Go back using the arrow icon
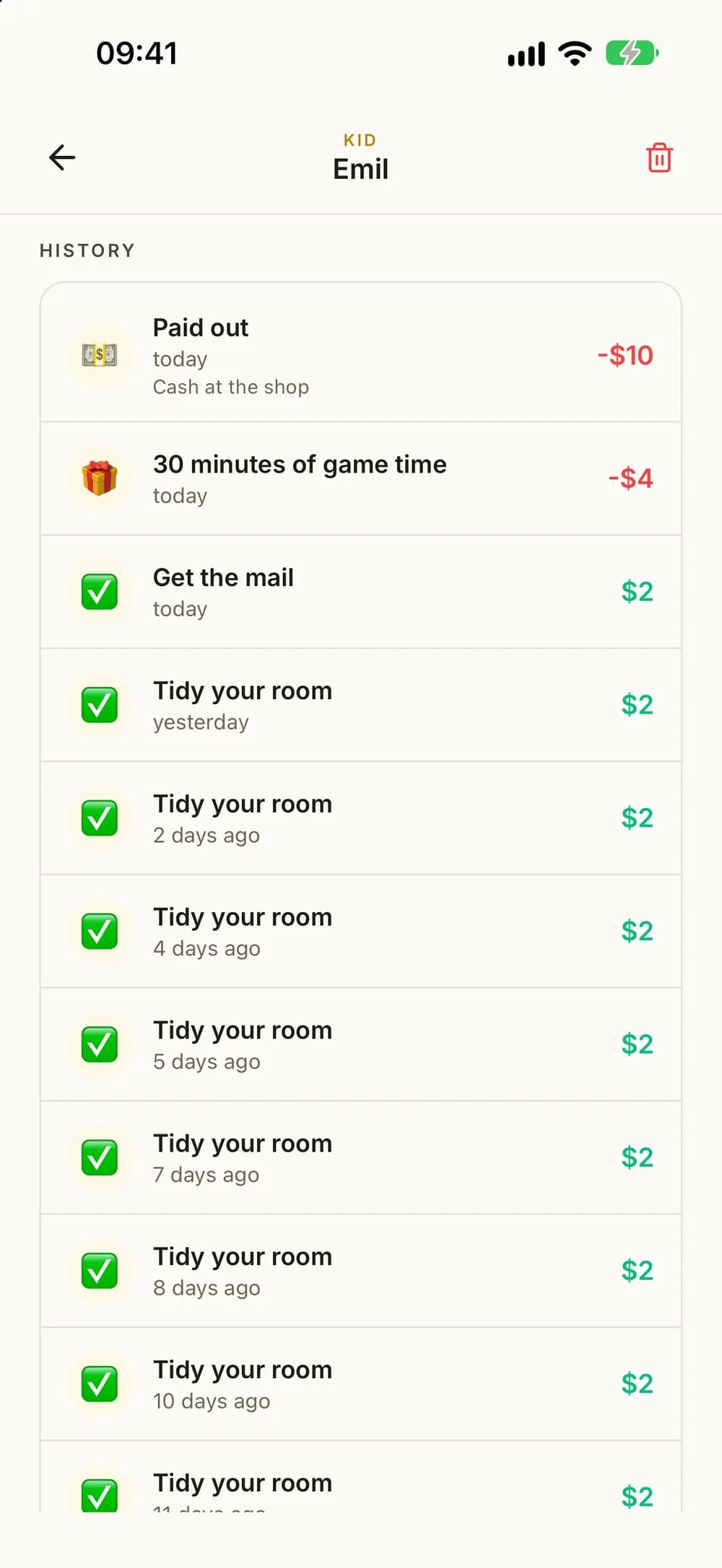 [62, 157]
